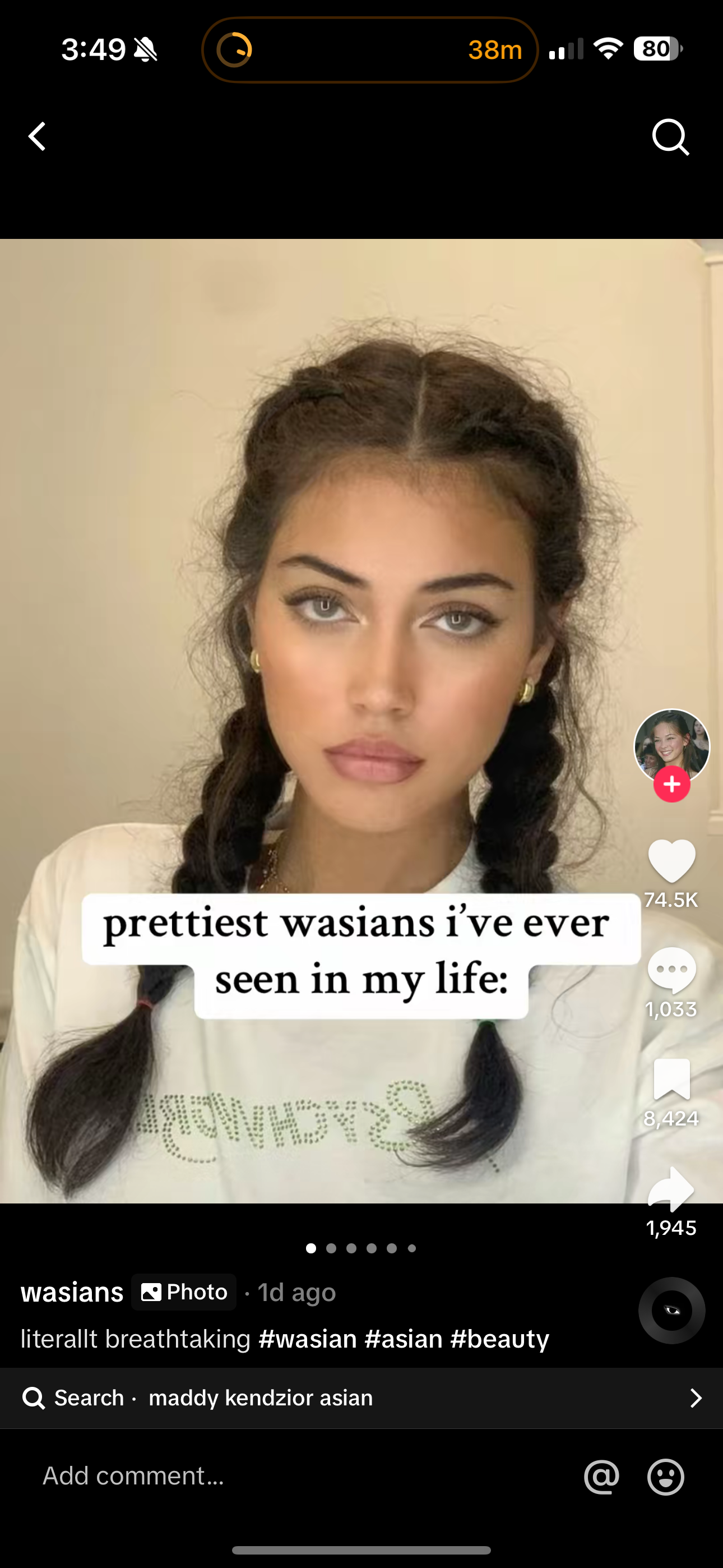Follow the creator with the red plus
The height and width of the screenshot is (1568, 723).
(672, 784)
